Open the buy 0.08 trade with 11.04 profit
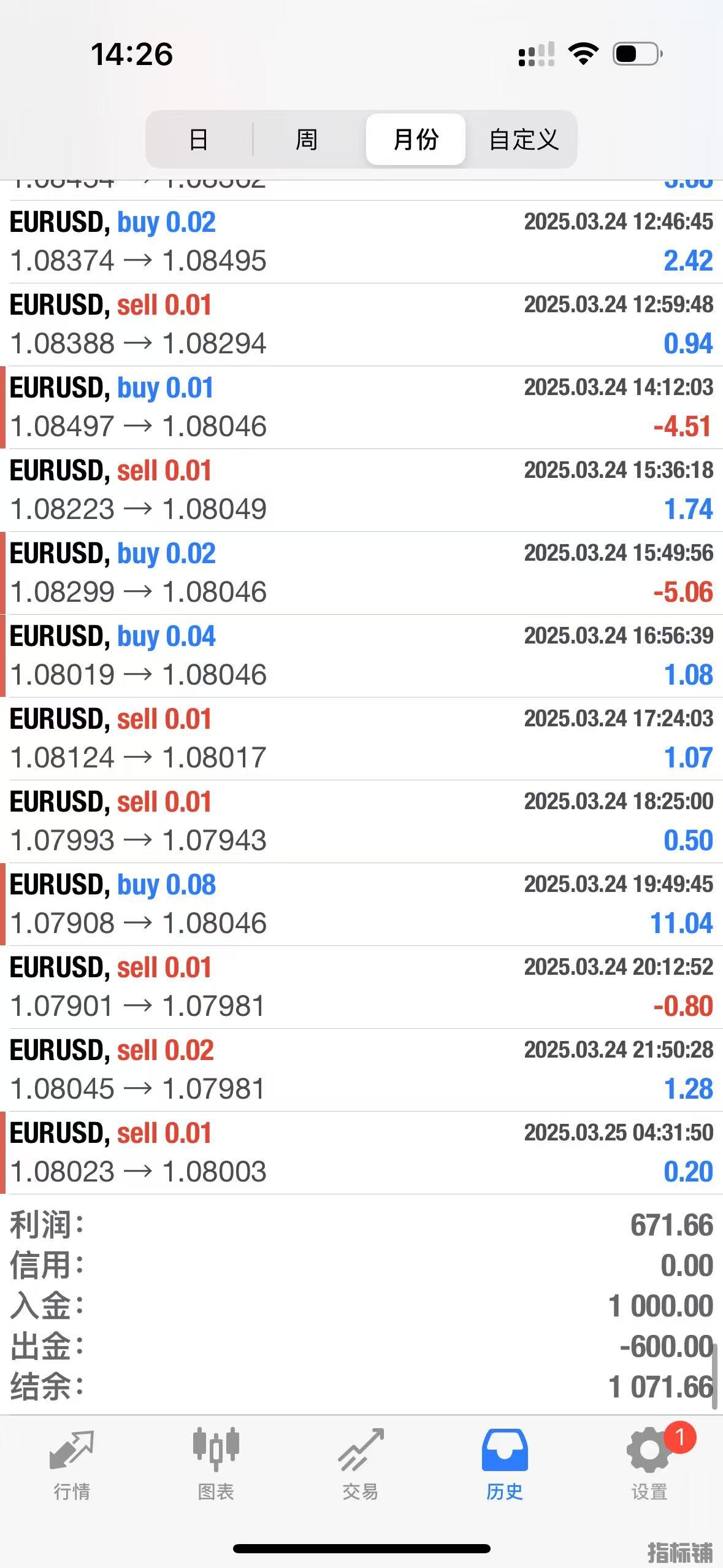This screenshot has width=723, height=1568. tap(361, 904)
